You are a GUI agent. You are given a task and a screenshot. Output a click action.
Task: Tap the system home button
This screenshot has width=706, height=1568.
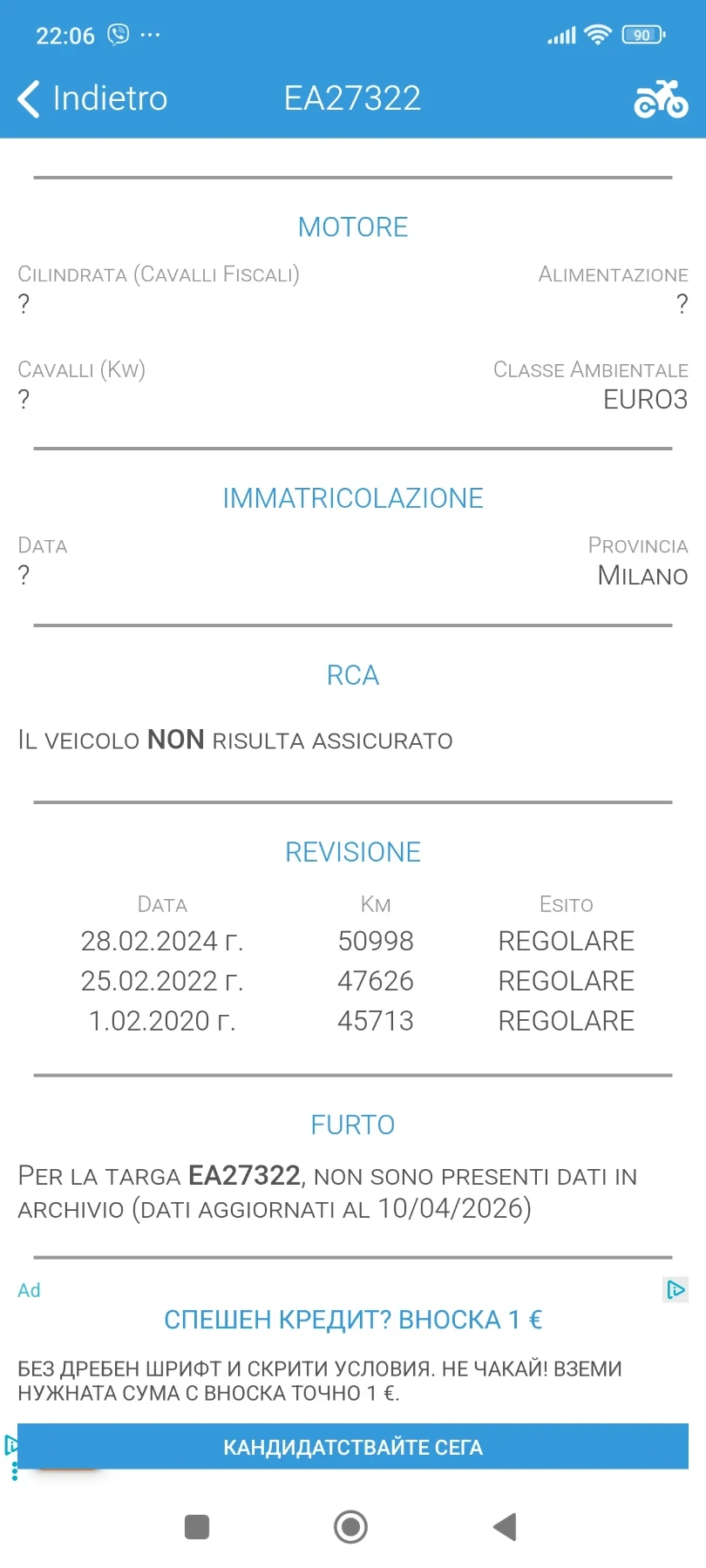tap(350, 1526)
